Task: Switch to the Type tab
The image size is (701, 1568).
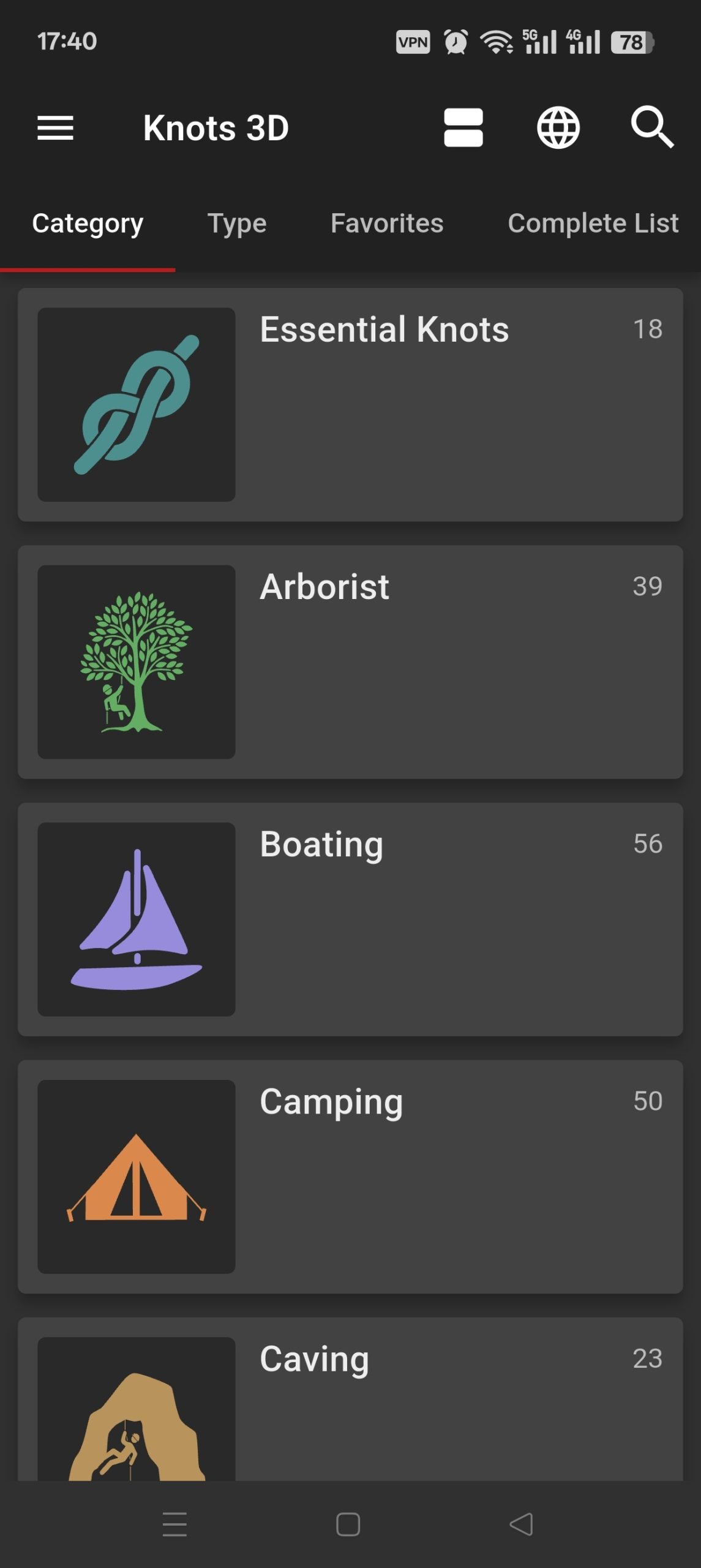Action: point(237,224)
